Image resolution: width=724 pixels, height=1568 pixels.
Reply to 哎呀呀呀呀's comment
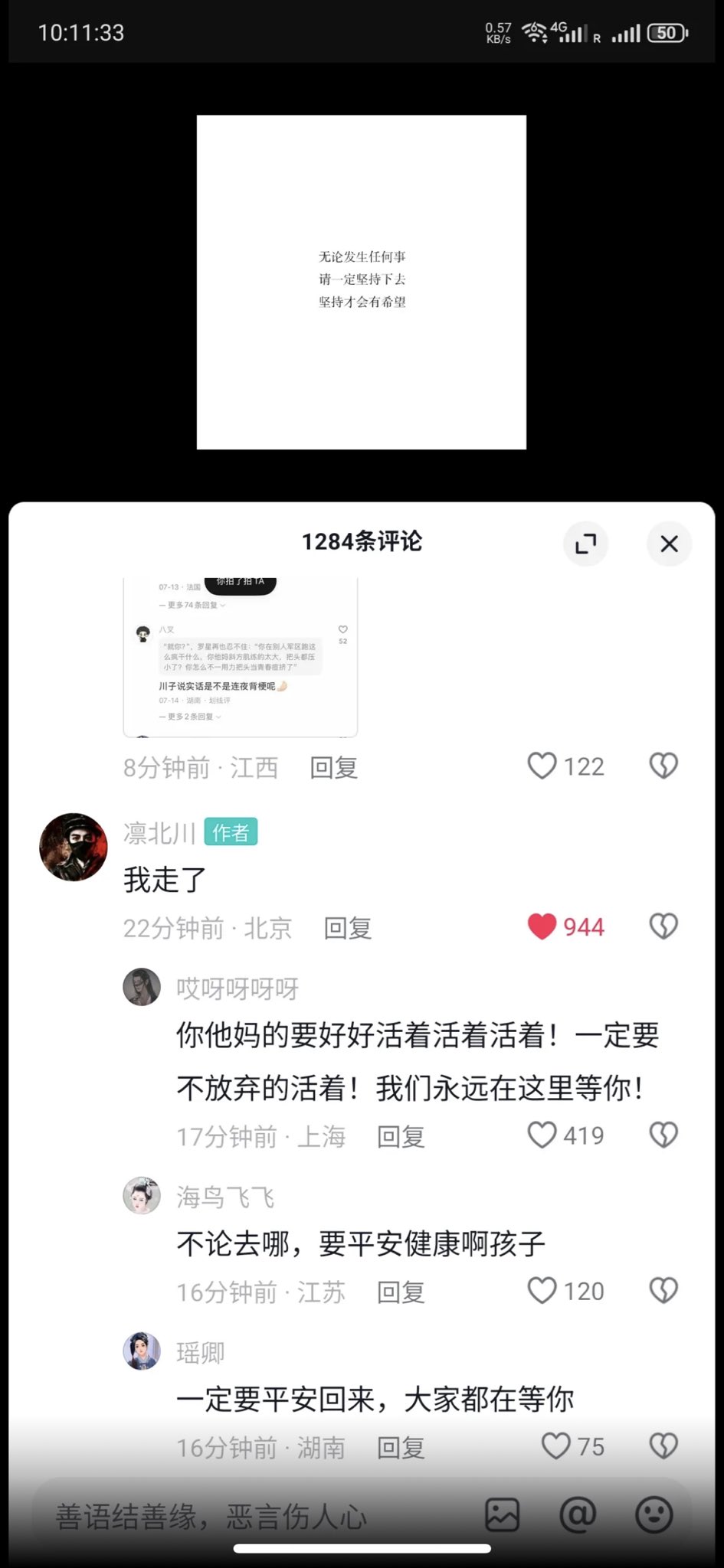pyautogui.click(x=400, y=1136)
